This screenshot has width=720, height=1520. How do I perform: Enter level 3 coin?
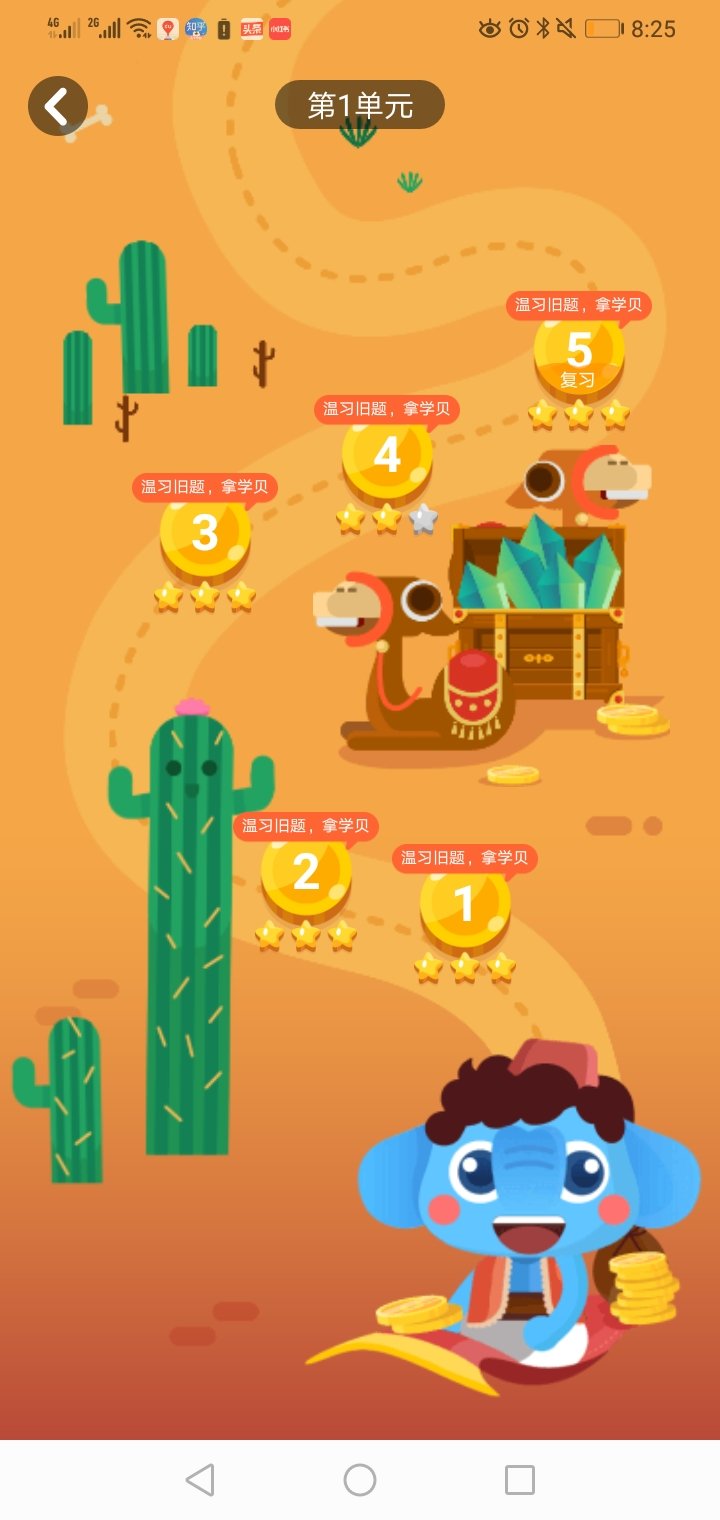(x=205, y=534)
